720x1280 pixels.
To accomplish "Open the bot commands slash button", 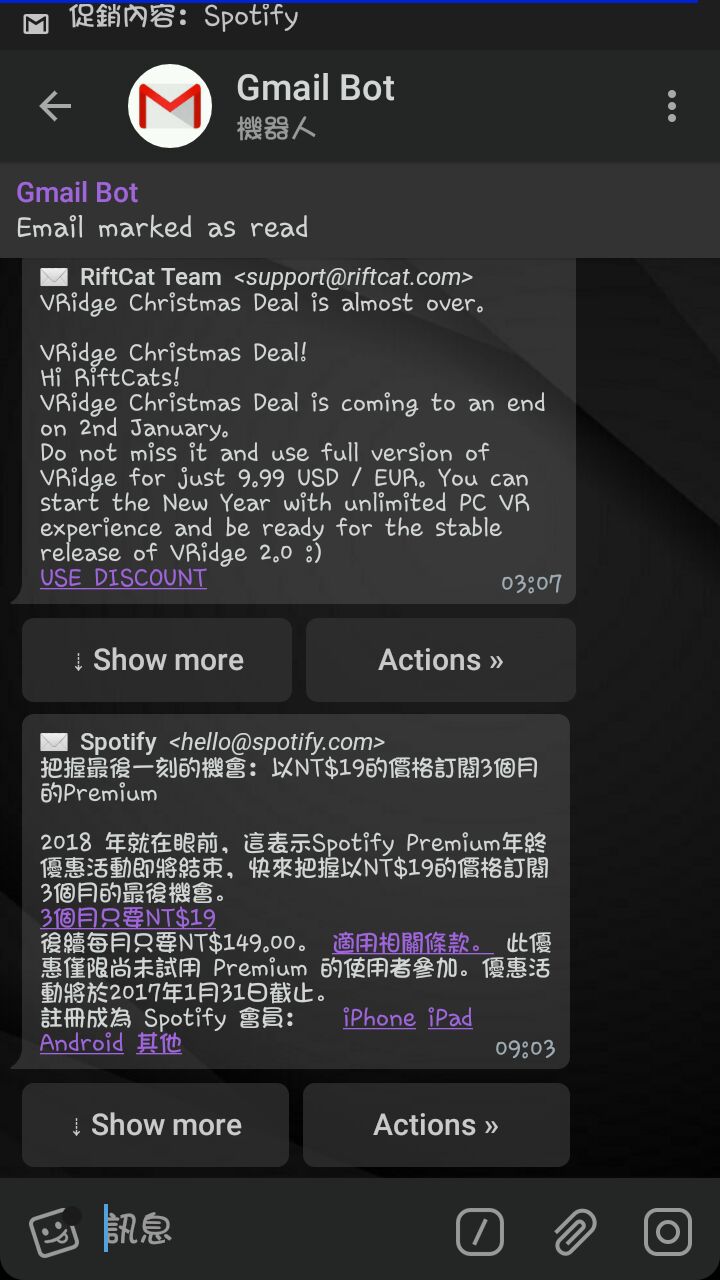I will click(x=480, y=1232).
